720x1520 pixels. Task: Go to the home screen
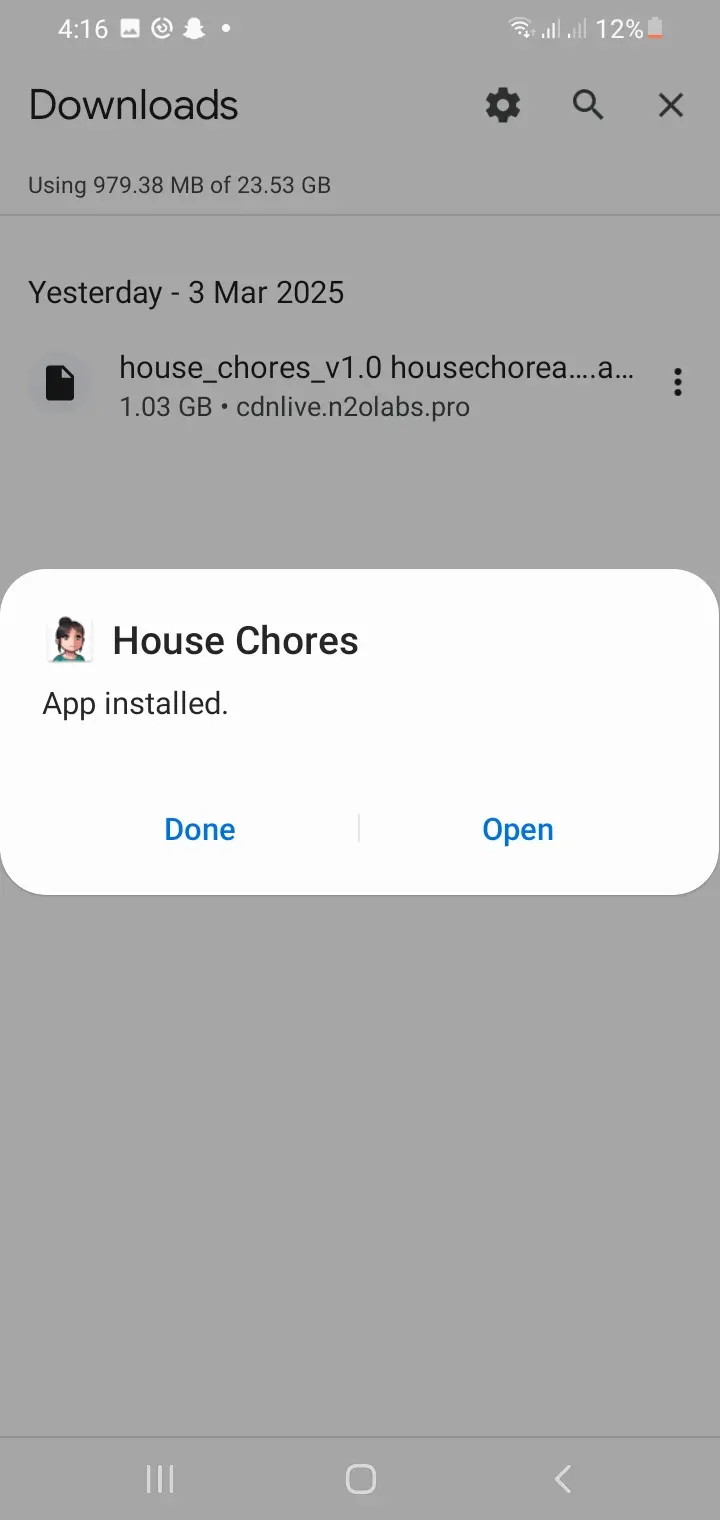tap(360, 1478)
